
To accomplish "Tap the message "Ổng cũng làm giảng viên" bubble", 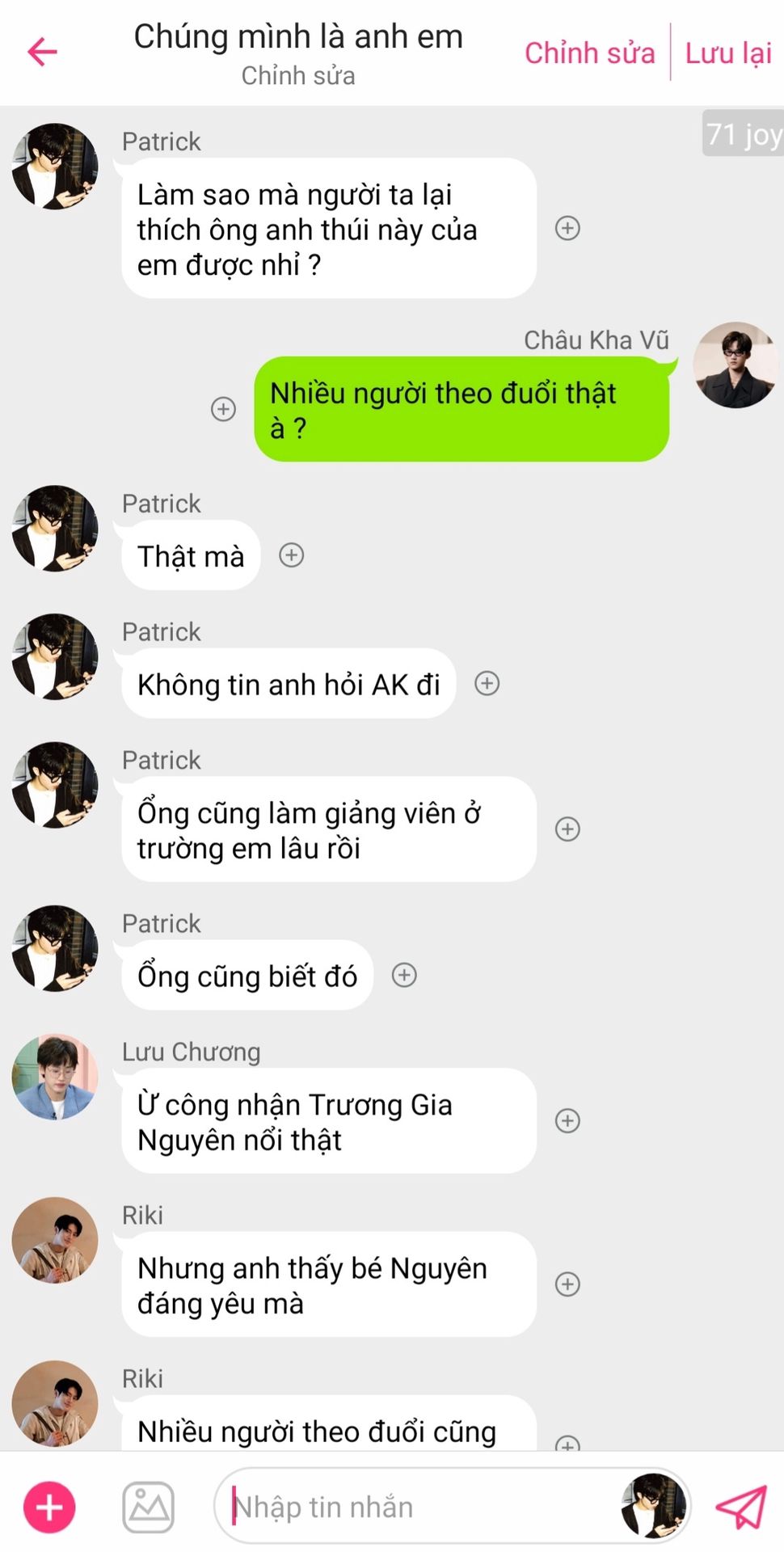I will tap(329, 829).
